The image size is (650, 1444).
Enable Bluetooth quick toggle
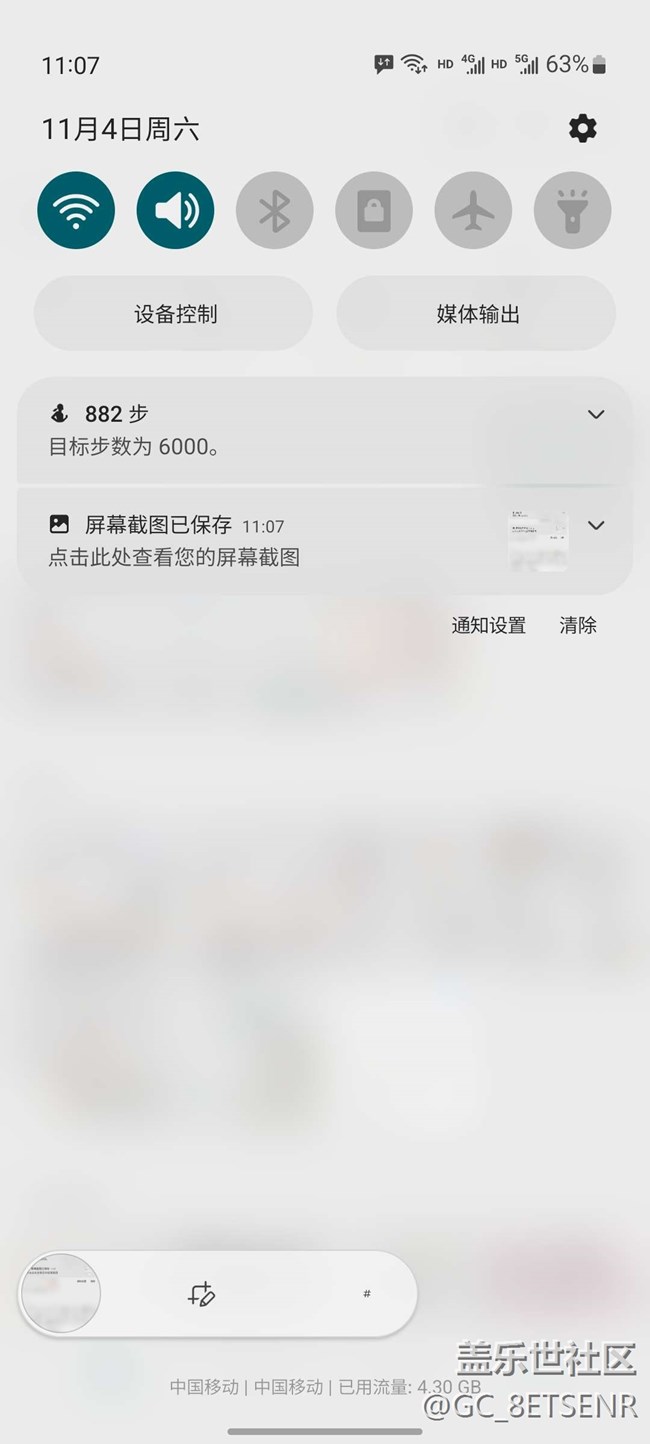[x=275, y=211]
